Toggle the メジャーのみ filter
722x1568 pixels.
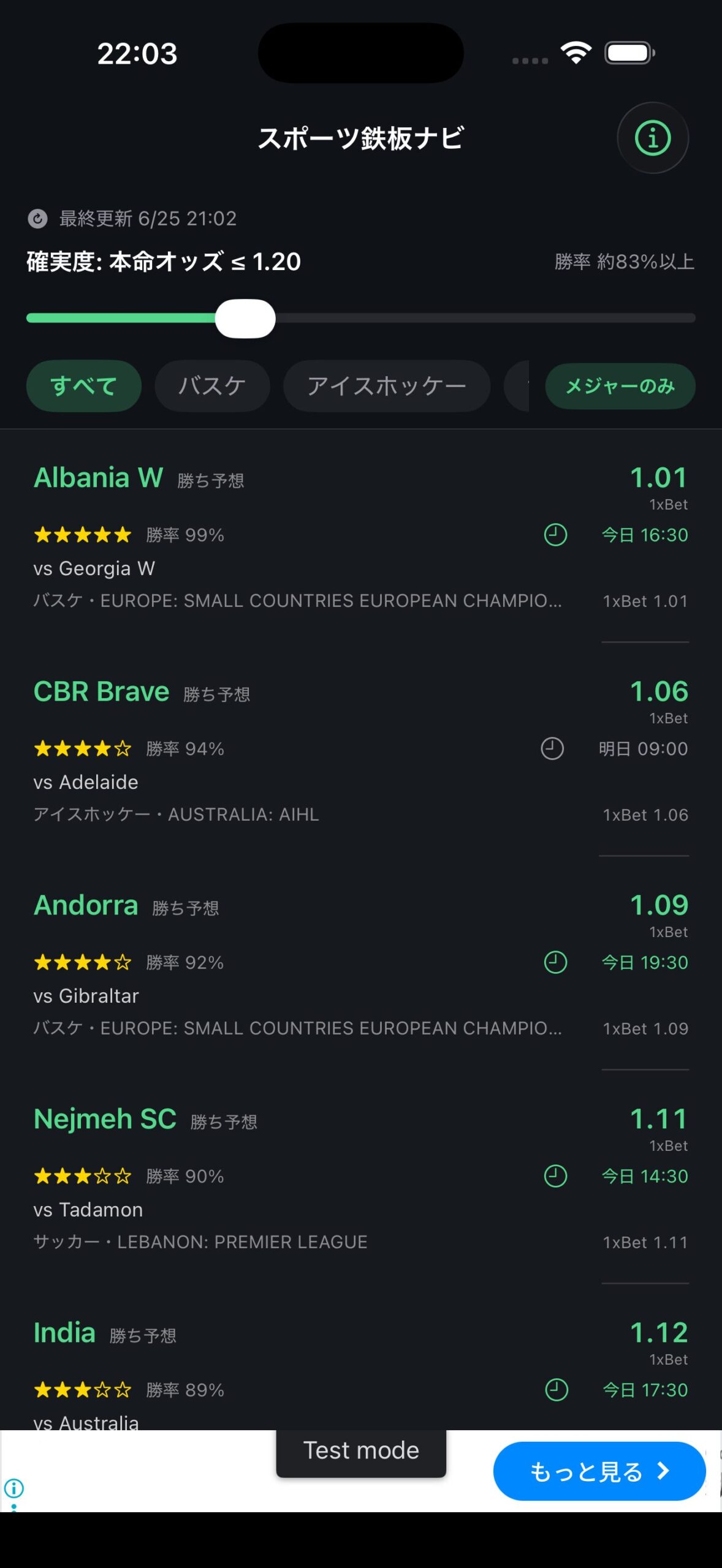point(620,386)
